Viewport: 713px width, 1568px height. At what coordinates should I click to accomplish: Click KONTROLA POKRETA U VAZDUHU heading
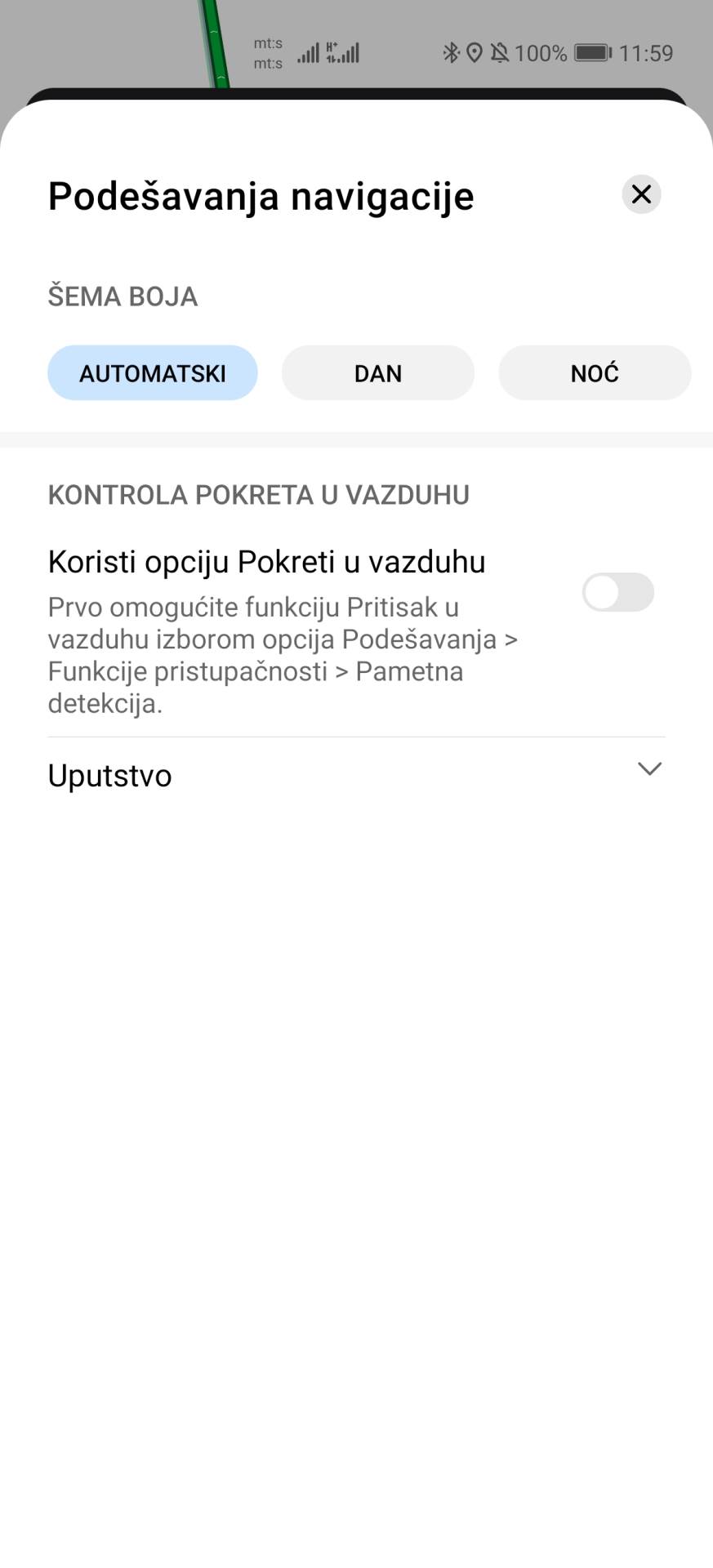point(258,494)
